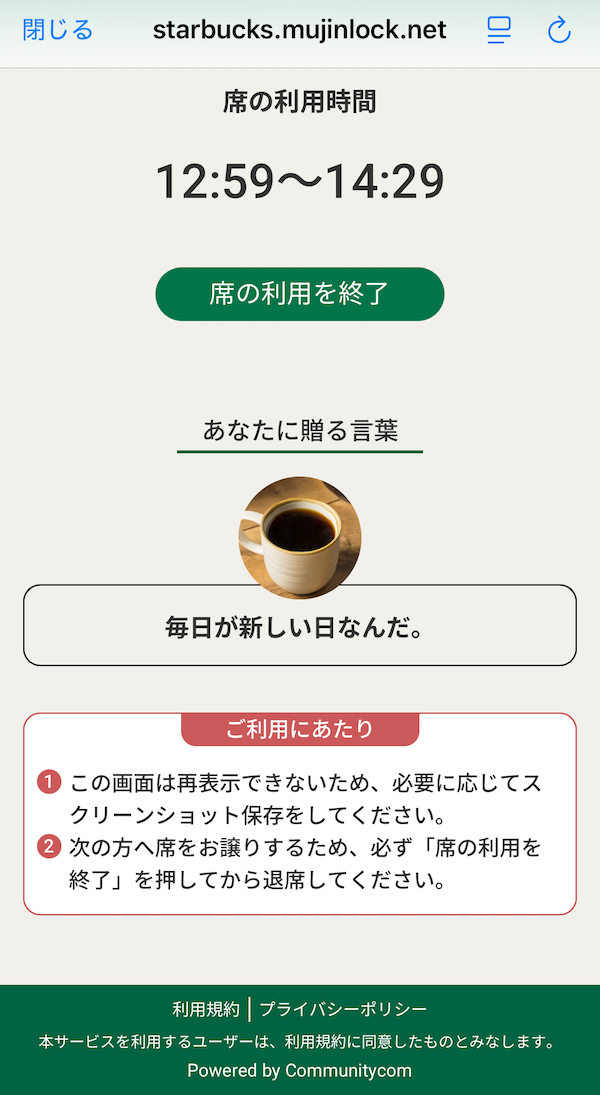Open the 利用規約 link
The width and height of the screenshot is (600, 1095).
pyautogui.click(x=206, y=1009)
